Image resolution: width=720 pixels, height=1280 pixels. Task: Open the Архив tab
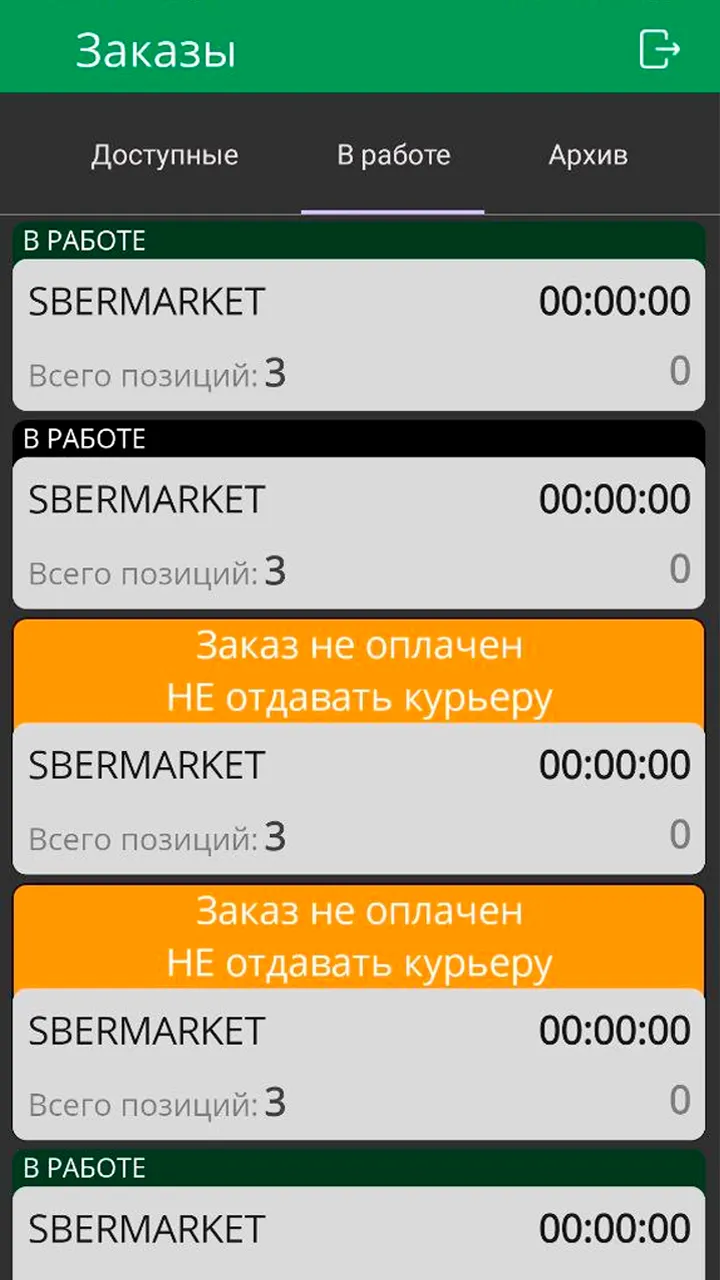pyautogui.click(x=588, y=155)
